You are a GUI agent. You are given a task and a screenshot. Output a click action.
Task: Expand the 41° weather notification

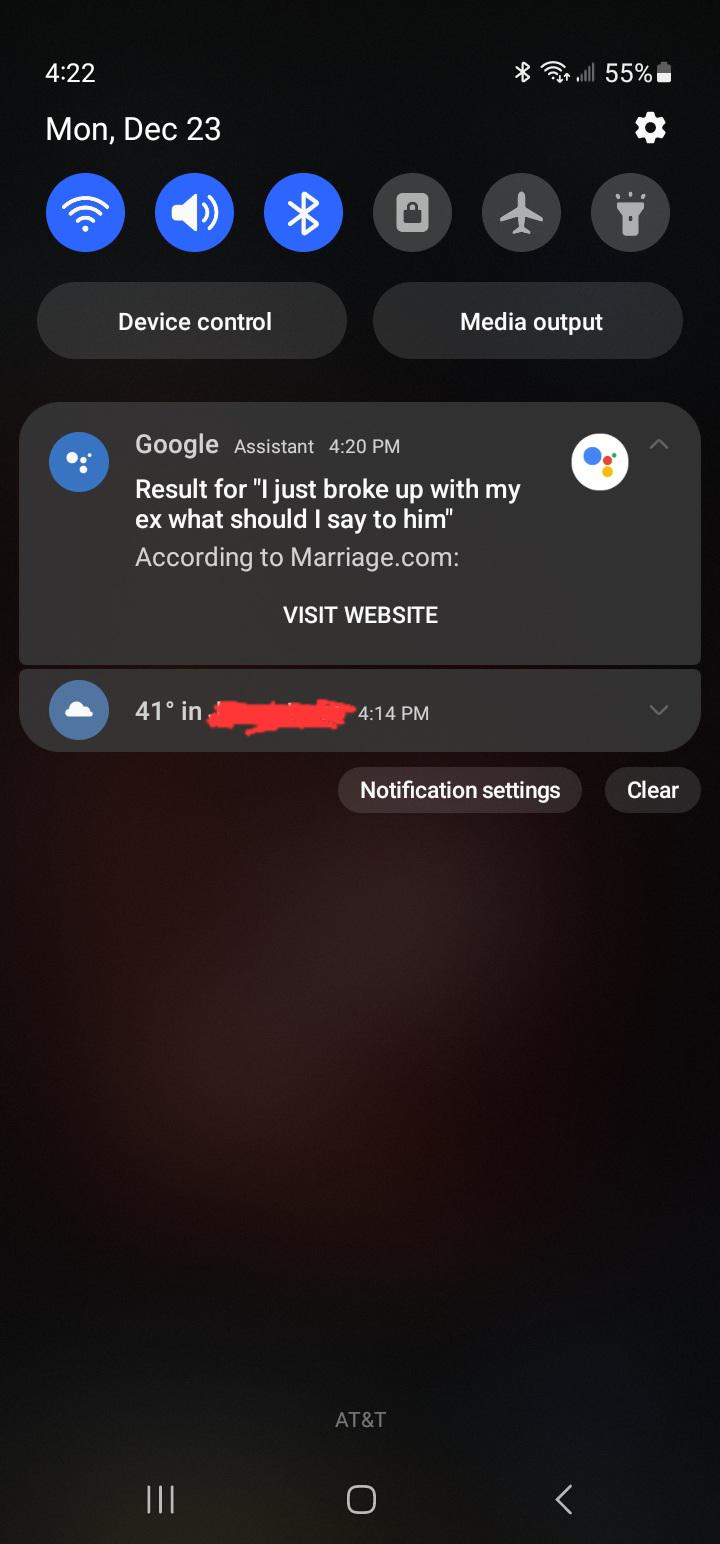[658, 710]
